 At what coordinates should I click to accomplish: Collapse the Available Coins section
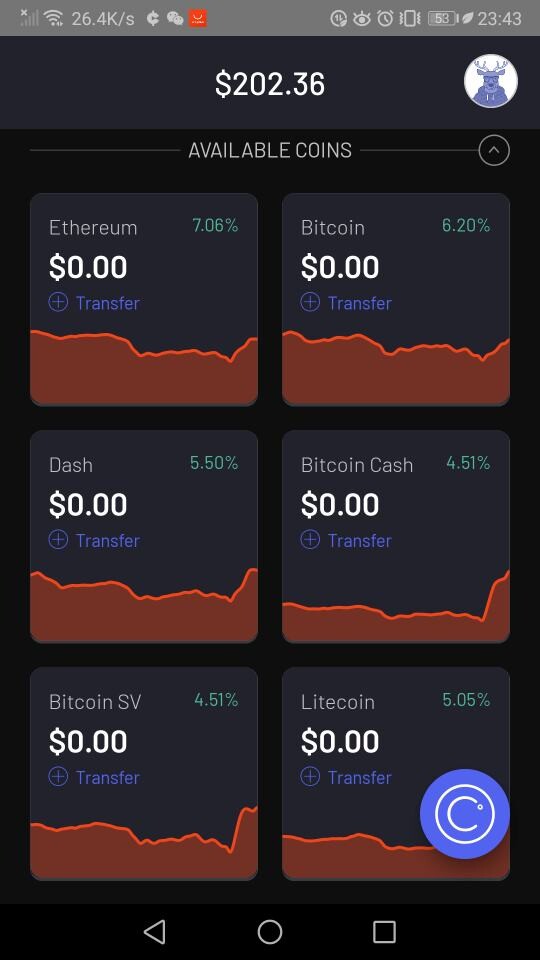493,150
